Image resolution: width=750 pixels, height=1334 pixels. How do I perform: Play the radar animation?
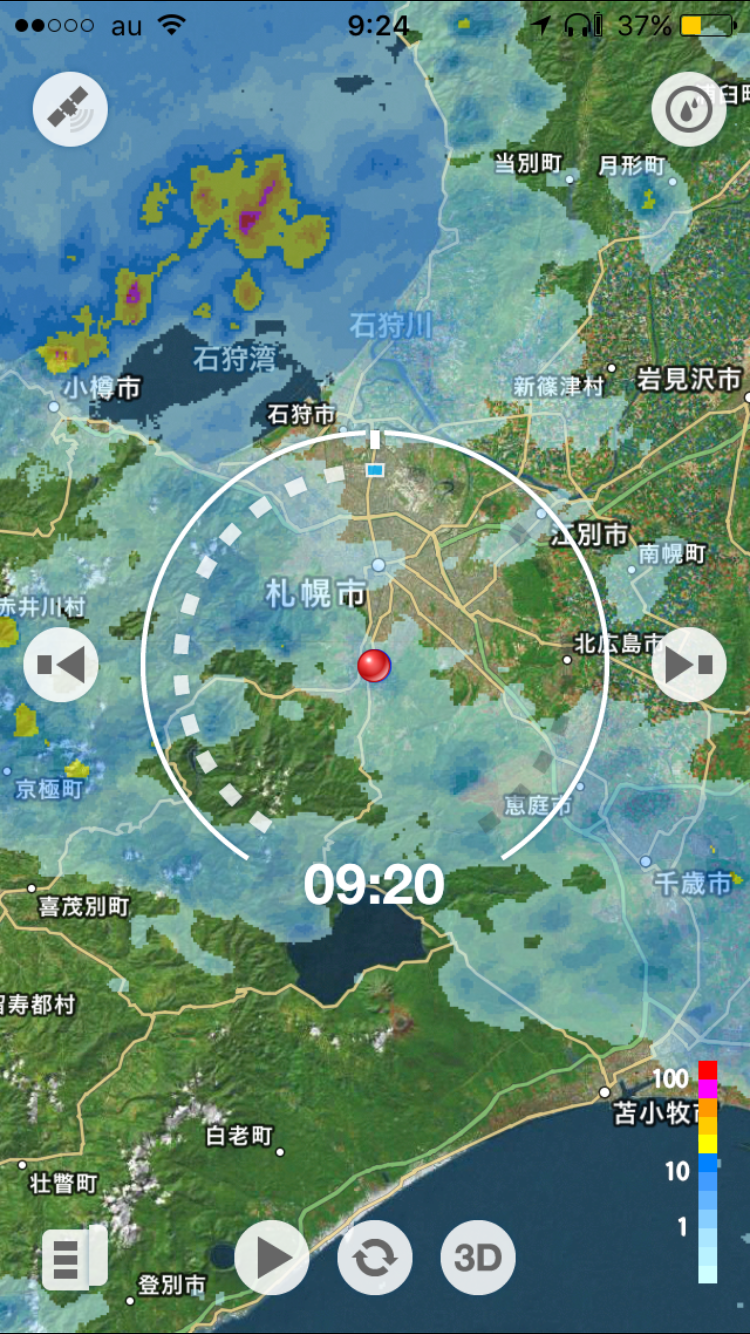pos(271,1257)
